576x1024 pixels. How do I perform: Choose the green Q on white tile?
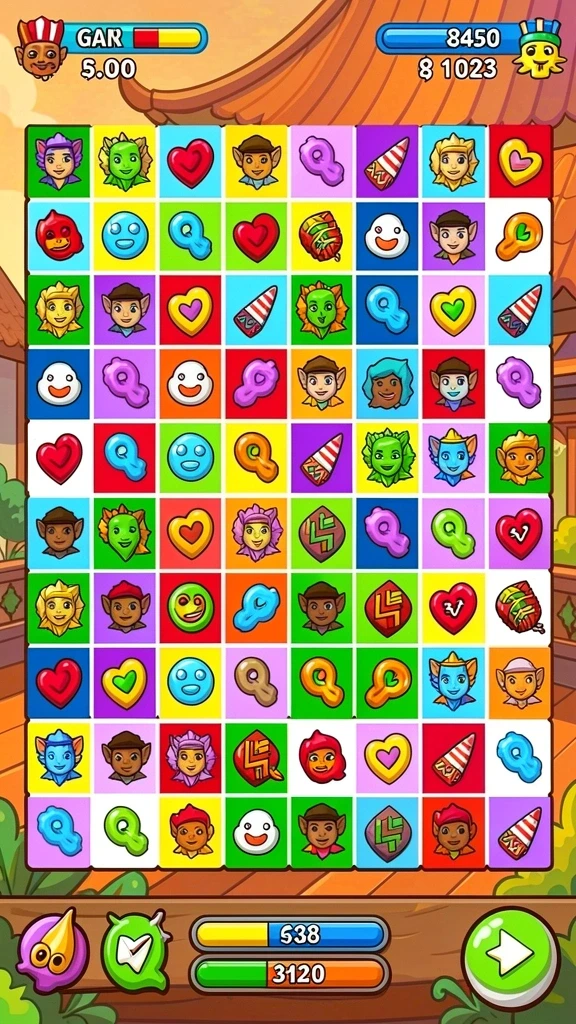point(125,832)
